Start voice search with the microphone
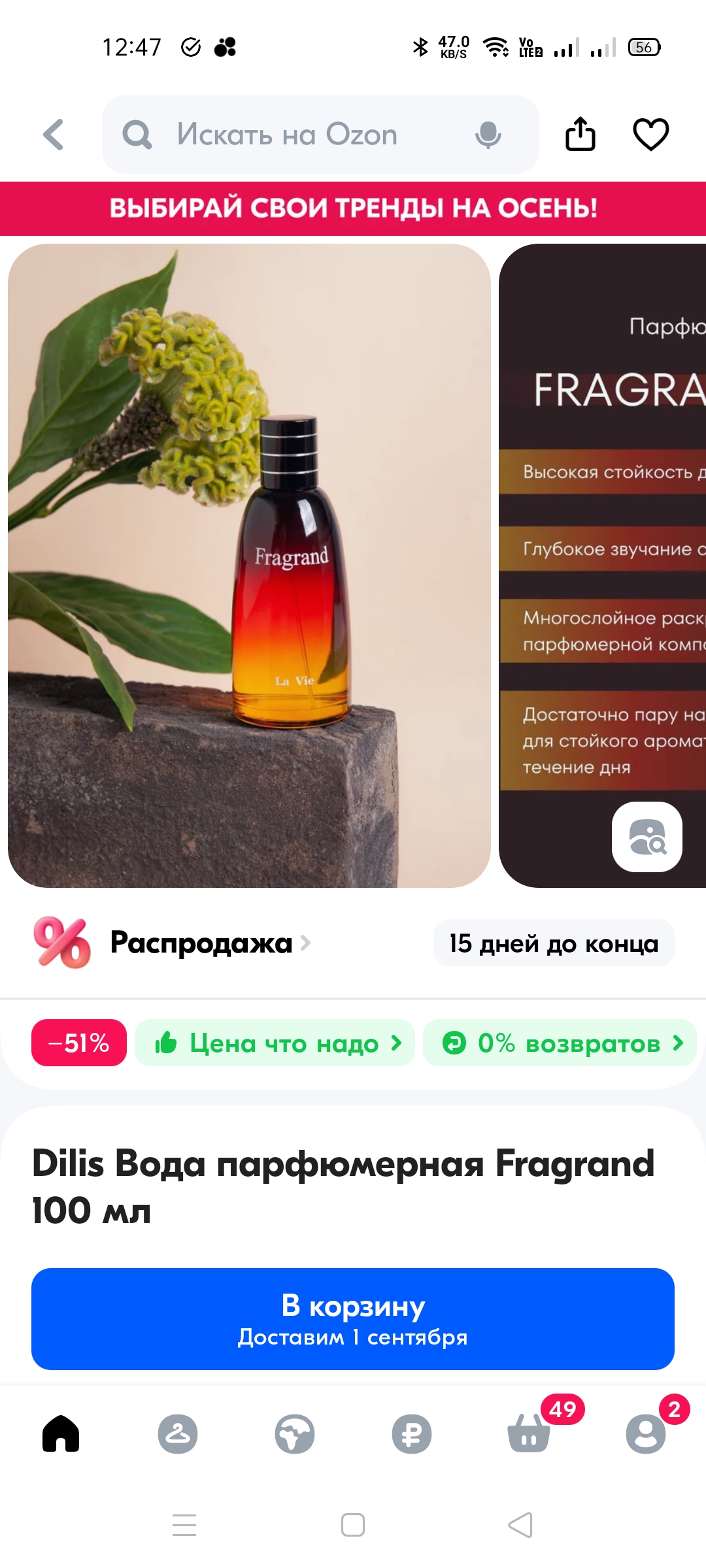 (x=488, y=135)
